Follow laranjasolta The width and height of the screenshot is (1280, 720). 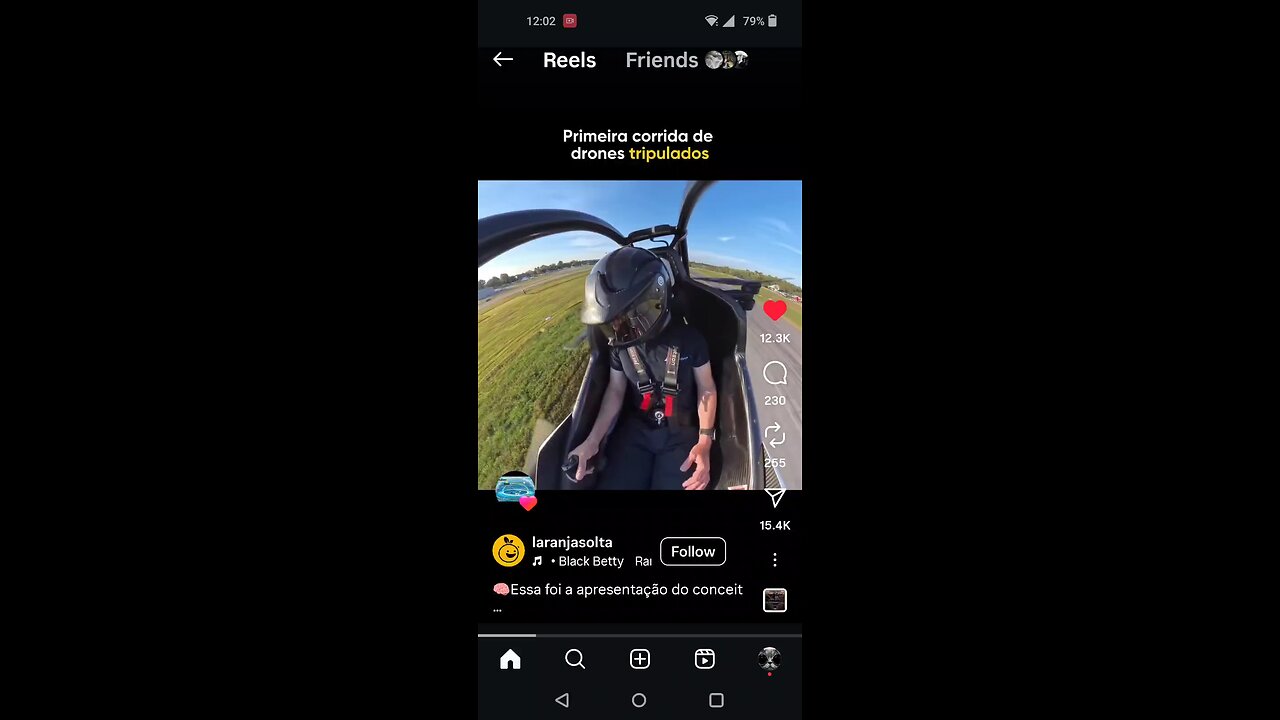(692, 552)
